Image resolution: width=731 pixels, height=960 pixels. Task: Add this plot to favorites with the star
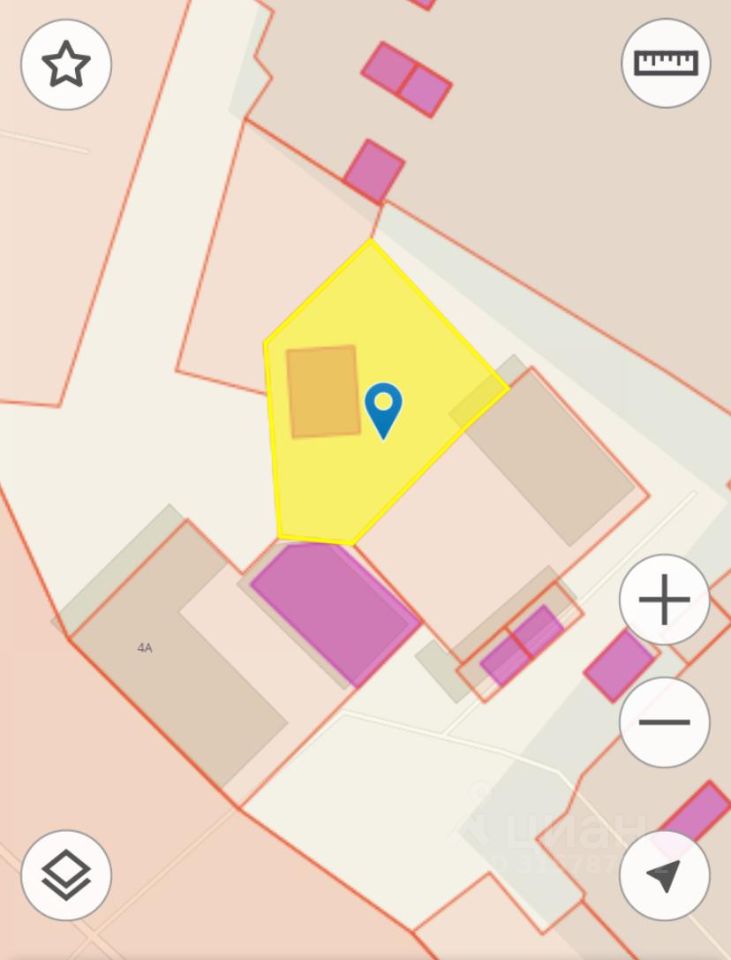(x=66, y=64)
